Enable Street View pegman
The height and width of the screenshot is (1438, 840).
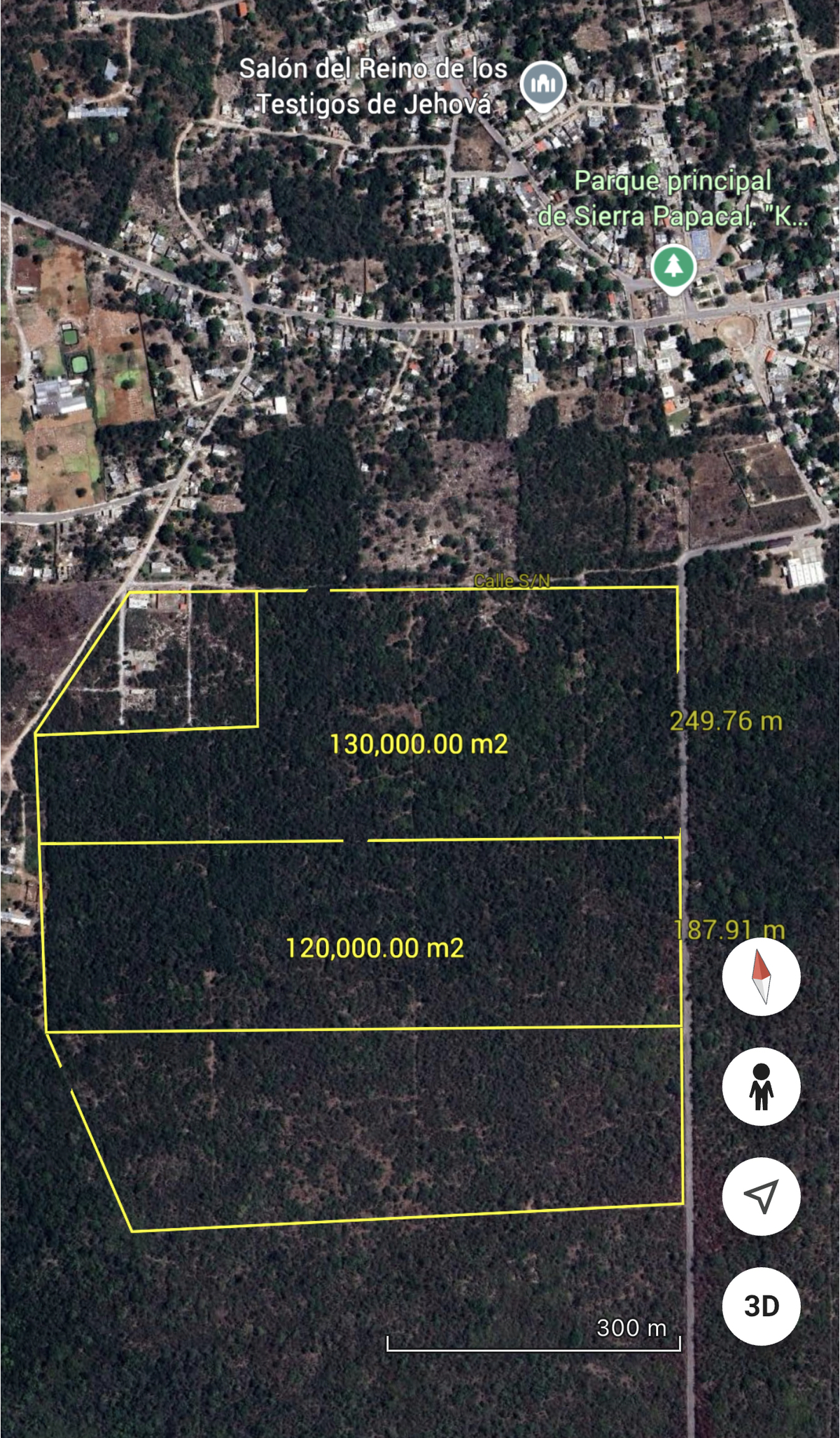click(761, 1086)
